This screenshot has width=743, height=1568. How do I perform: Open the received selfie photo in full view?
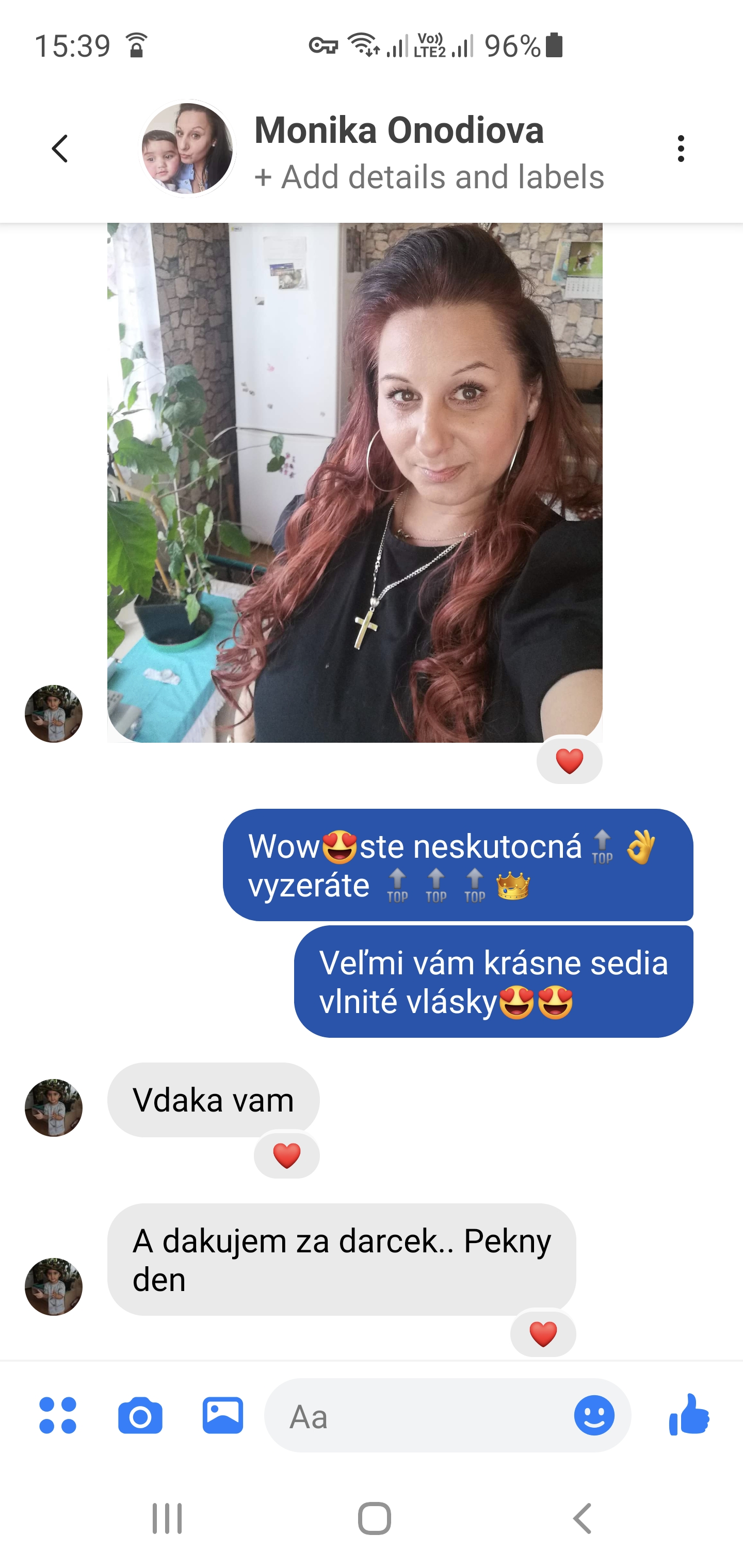pyautogui.click(x=355, y=482)
